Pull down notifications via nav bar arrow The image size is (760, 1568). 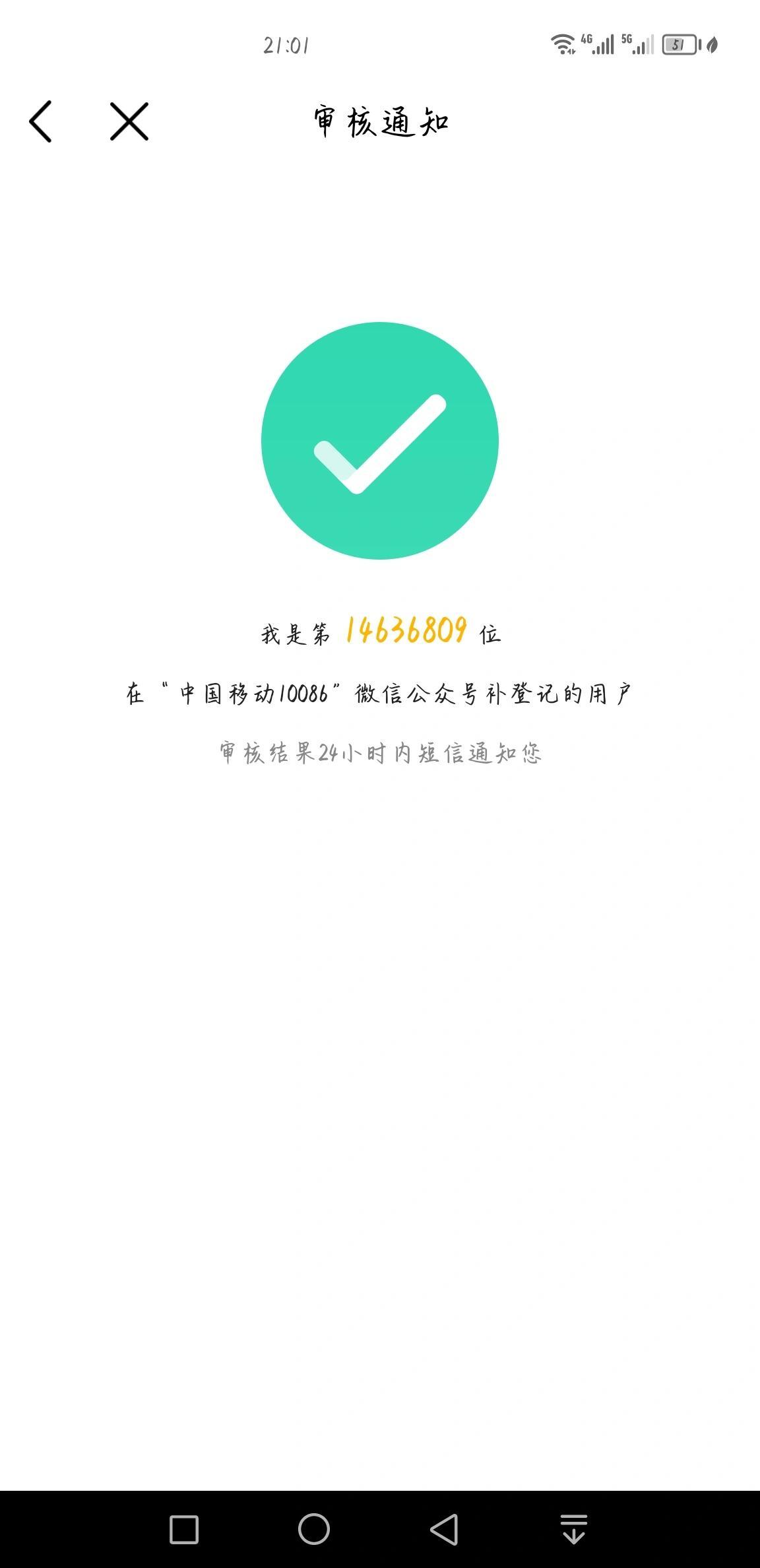tap(574, 1529)
